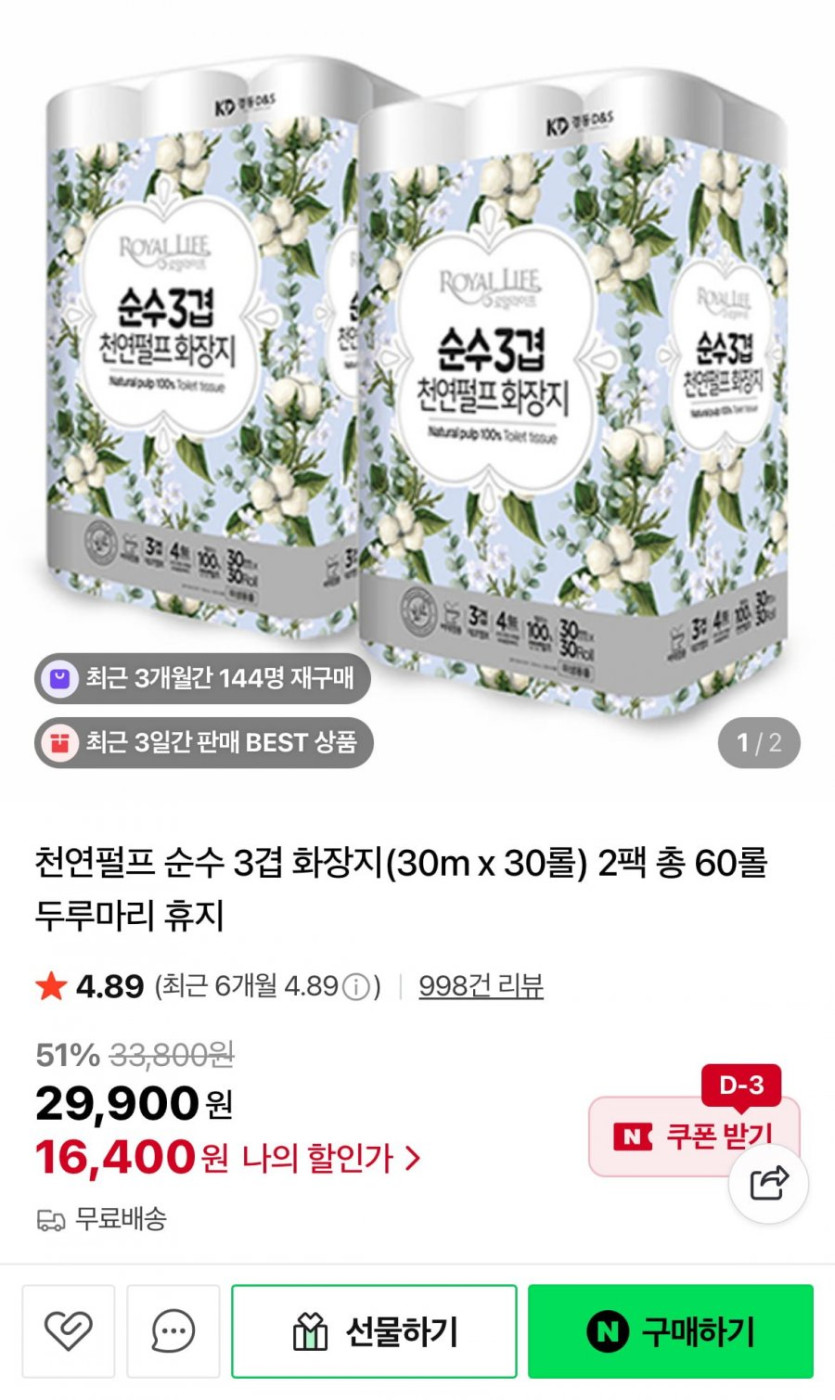This screenshot has height=1400, width=835.
Task: Tap the 구매하기 buy button
Action: click(x=670, y=1330)
